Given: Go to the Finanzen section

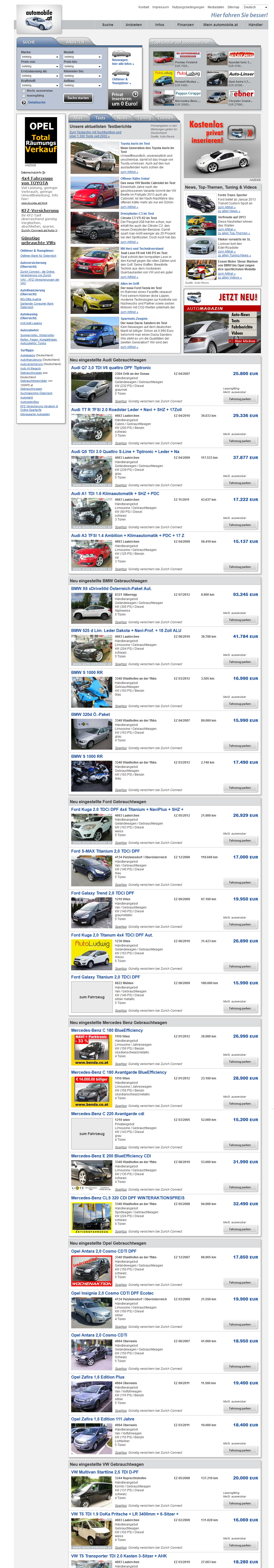Looking at the screenshot, I should (185, 25).
